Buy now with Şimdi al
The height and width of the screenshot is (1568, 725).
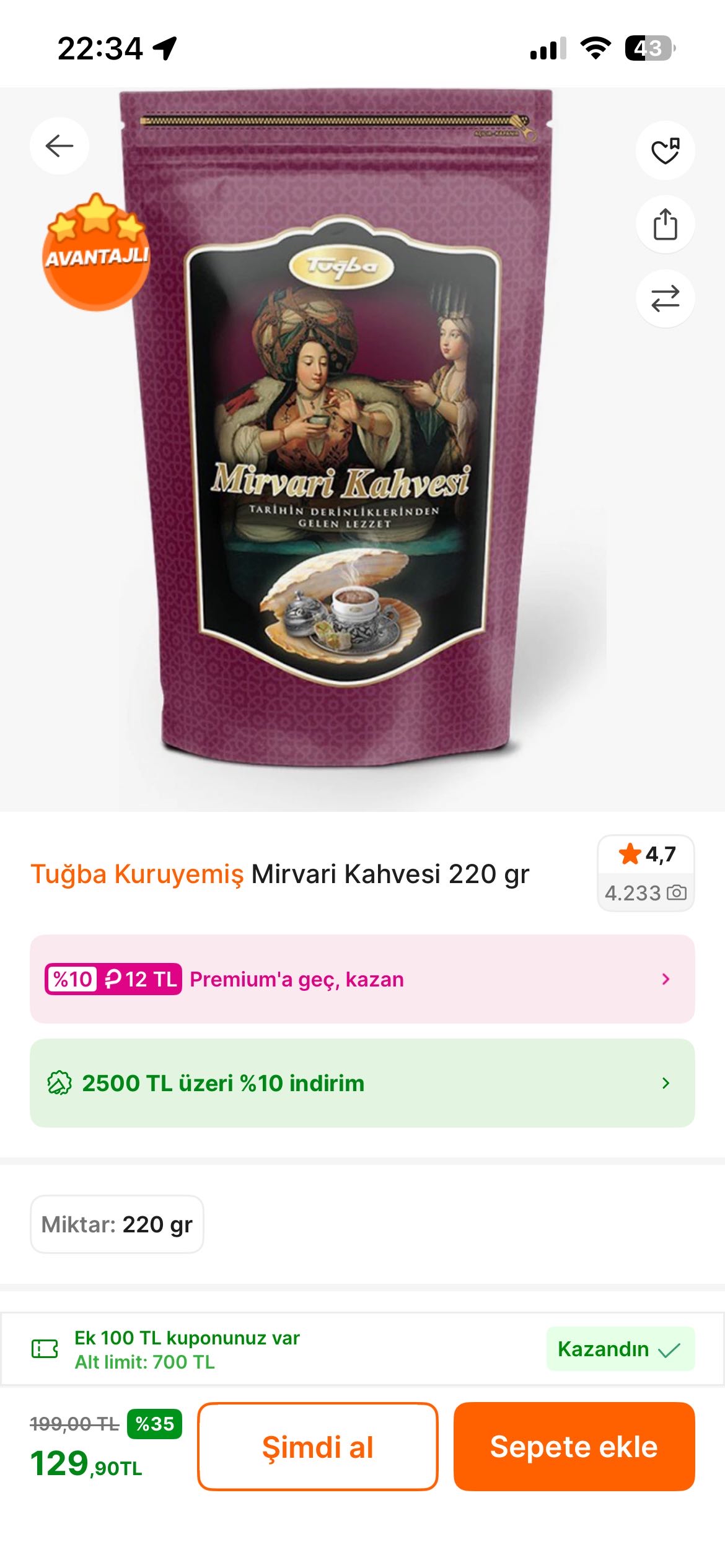click(317, 1447)
